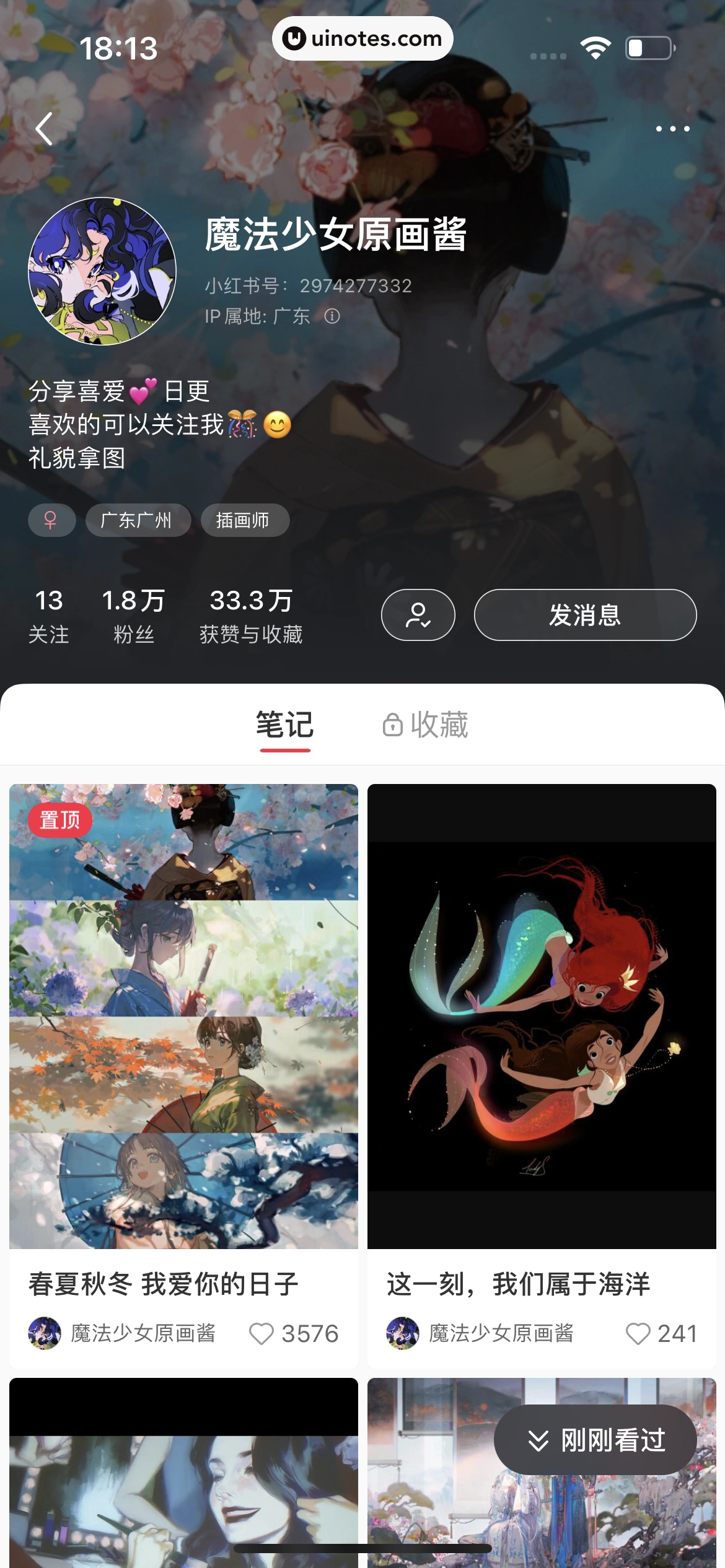Open the more options menu via three dots
This screenshot has height=1568, width=725.
pyautogui.click(x=674, y=128)
